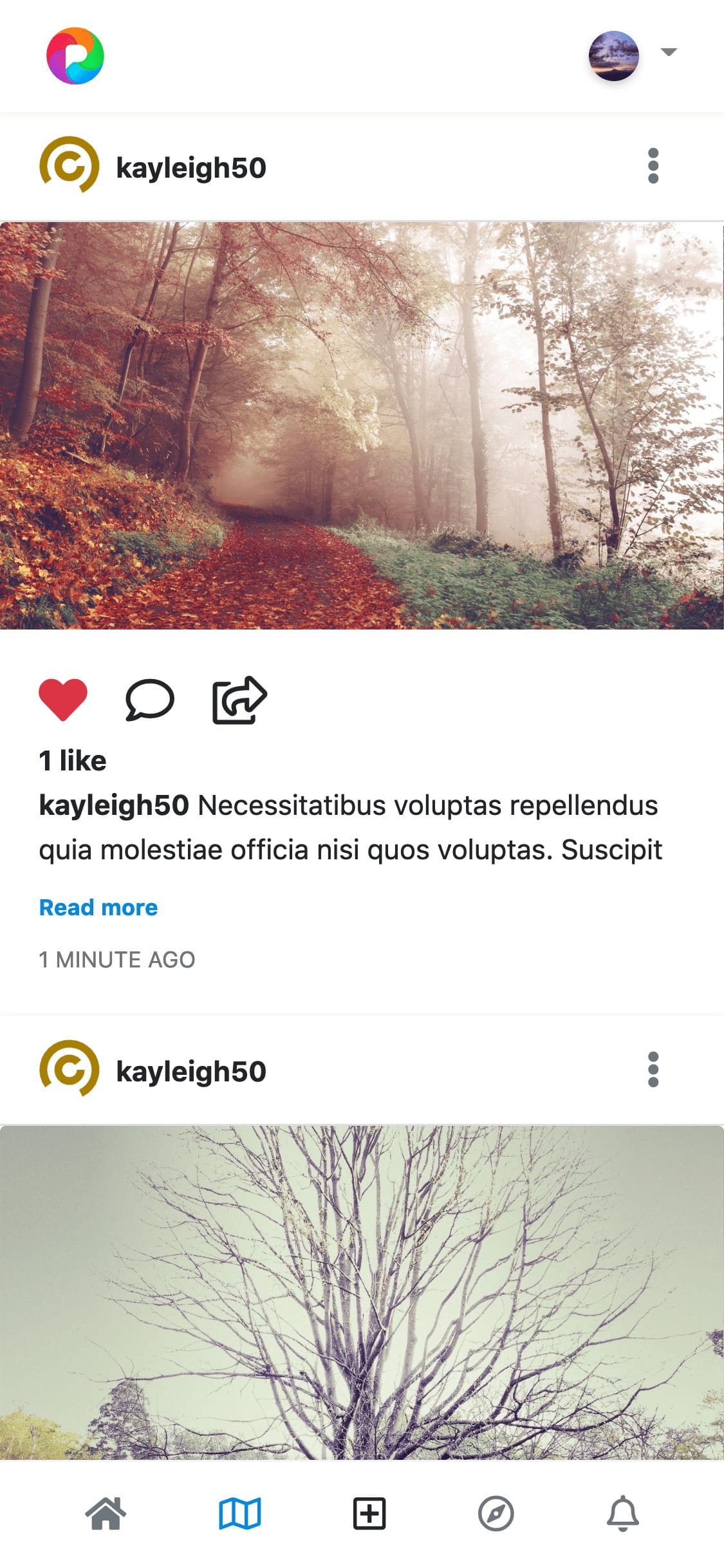Expand caption with Read more

pos(98,908)
